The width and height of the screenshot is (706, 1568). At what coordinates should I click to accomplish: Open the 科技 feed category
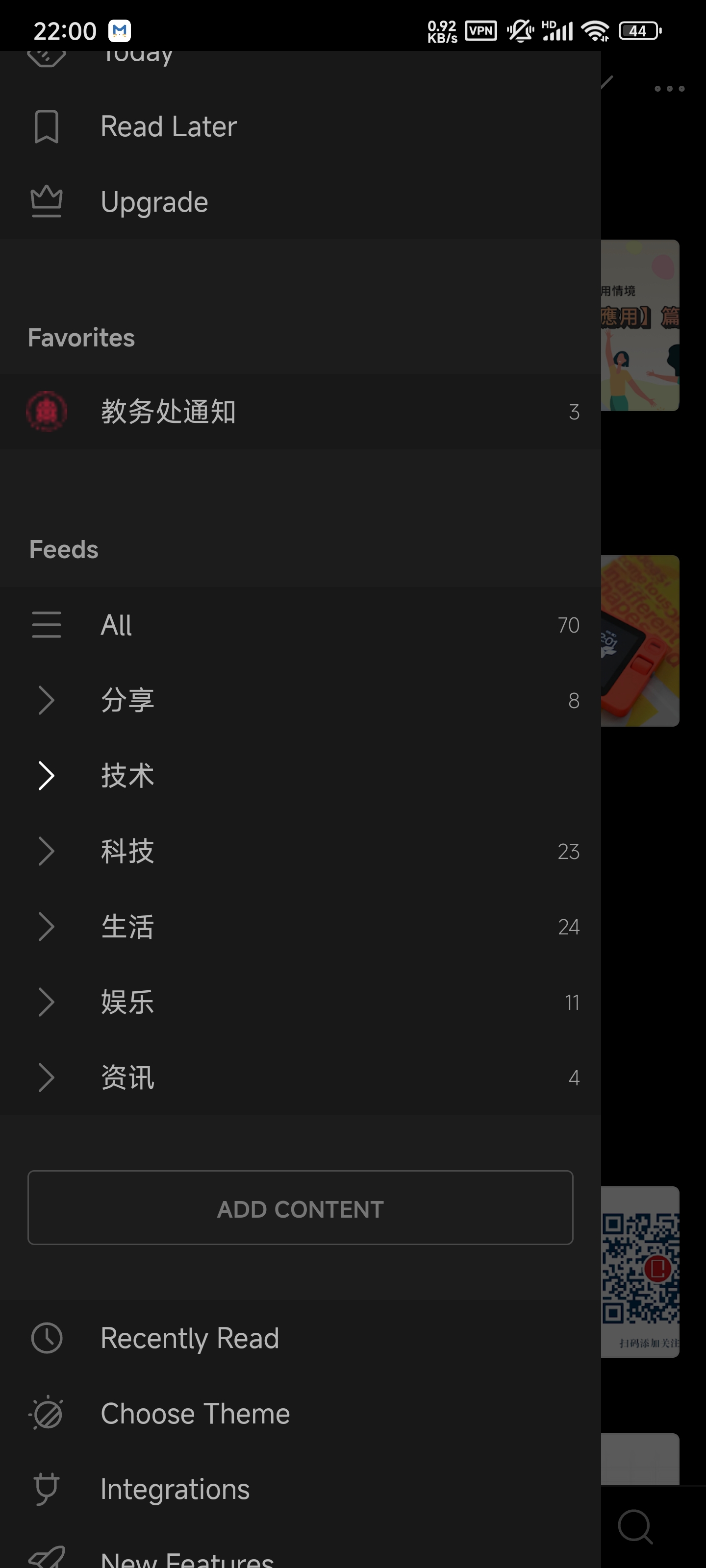127,851
